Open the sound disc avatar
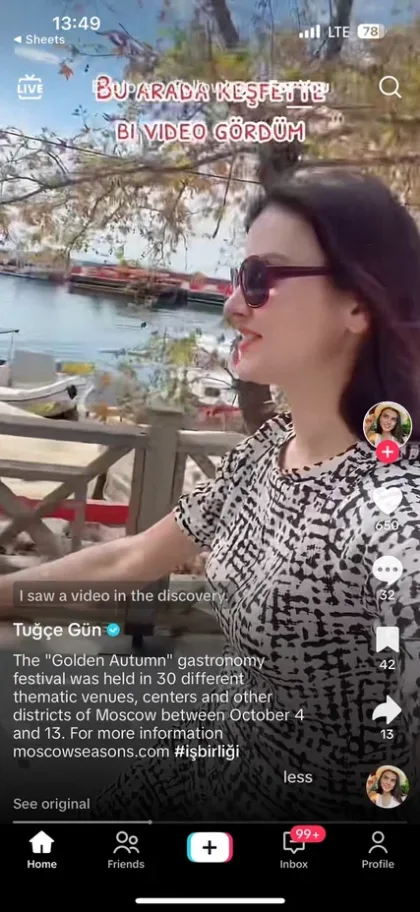The image size is (420, 912). tap(387, 786)
